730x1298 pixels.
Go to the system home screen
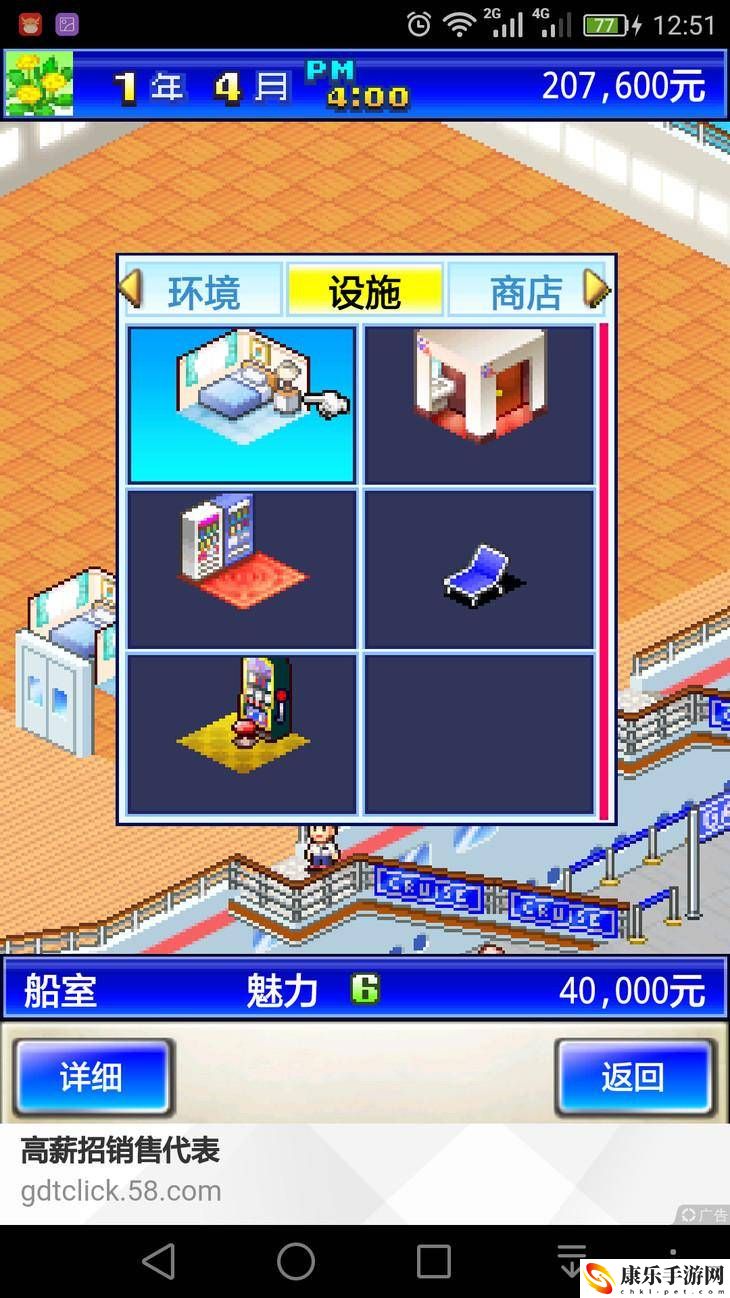296,1262
